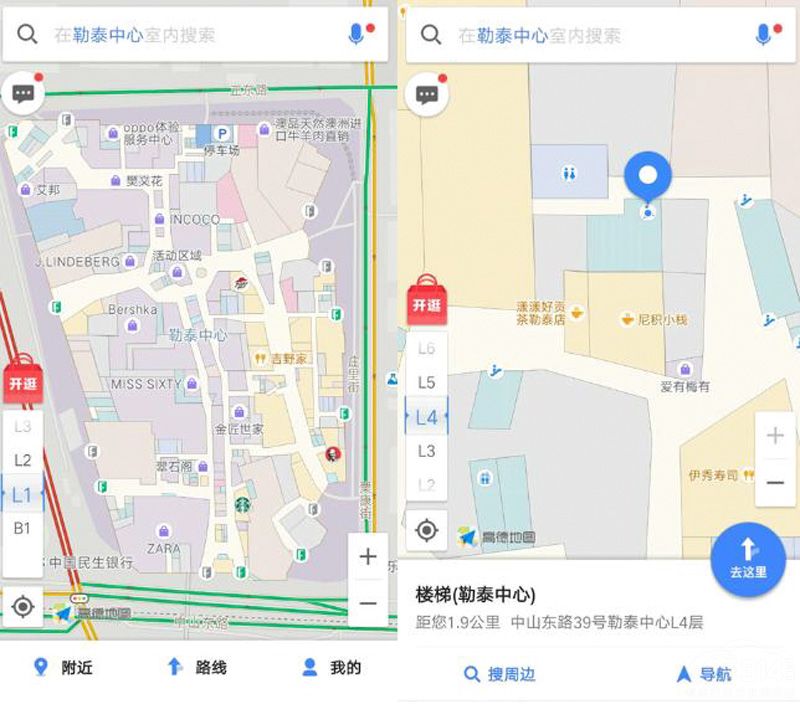
Task: Tap 搜周边 to search nearby
Action: click(x=499, y=674)
